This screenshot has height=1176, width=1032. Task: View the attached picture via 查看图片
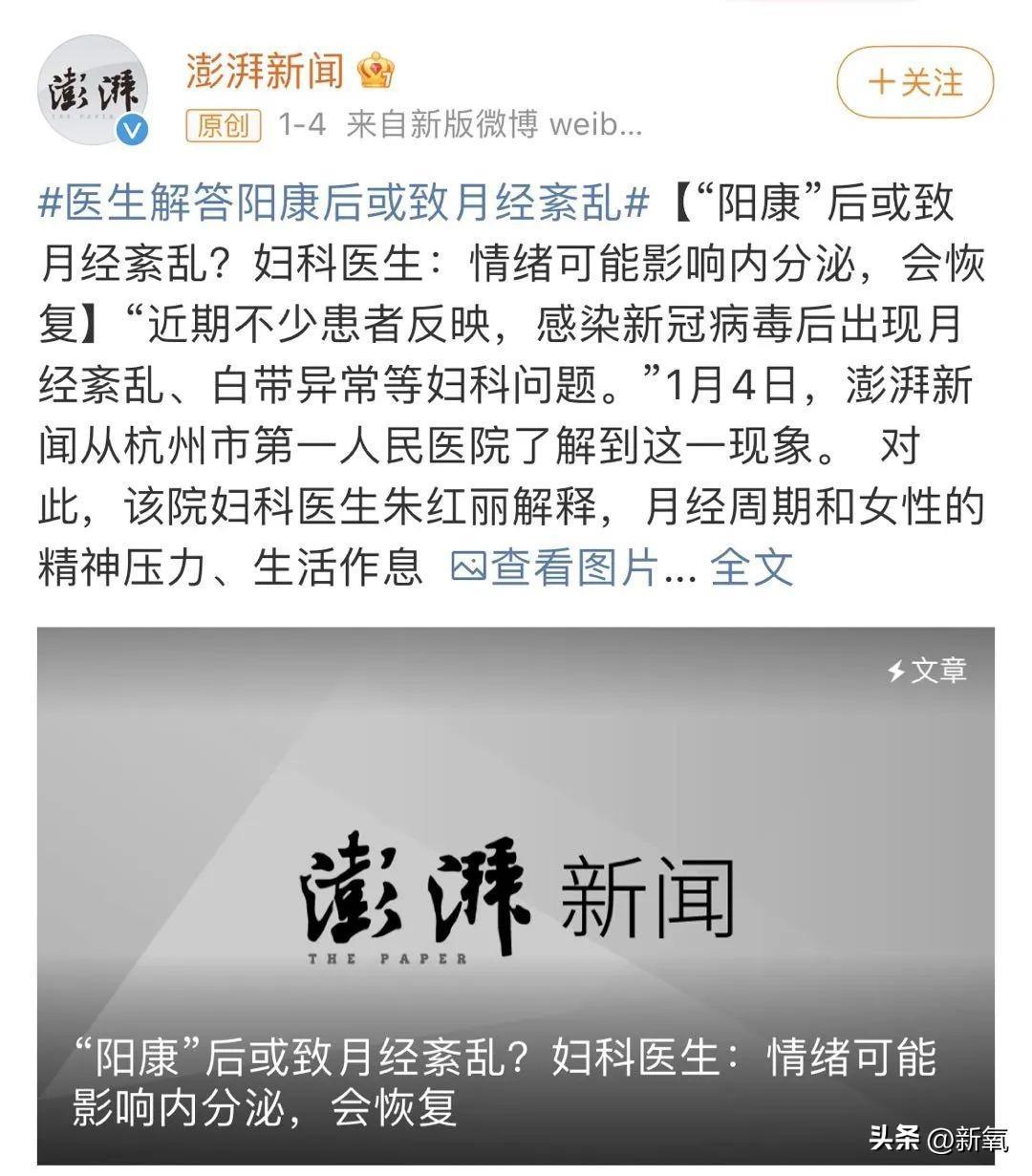[560, 568]
